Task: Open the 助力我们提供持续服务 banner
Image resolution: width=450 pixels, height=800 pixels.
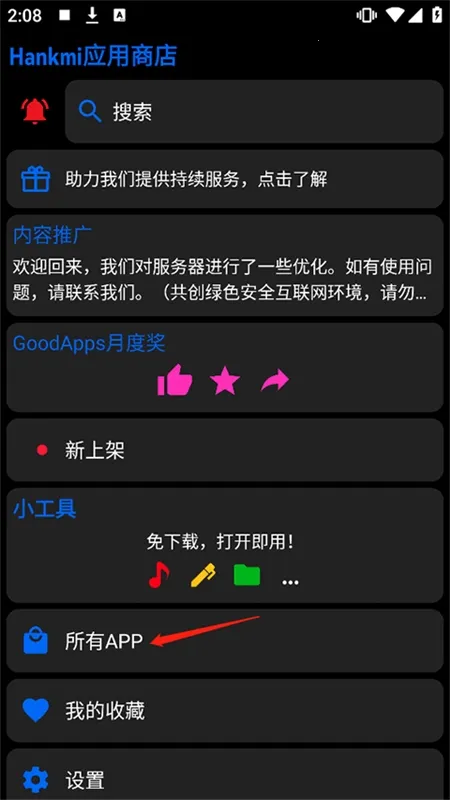Action: pyautogui.click(x=225, y=179)
